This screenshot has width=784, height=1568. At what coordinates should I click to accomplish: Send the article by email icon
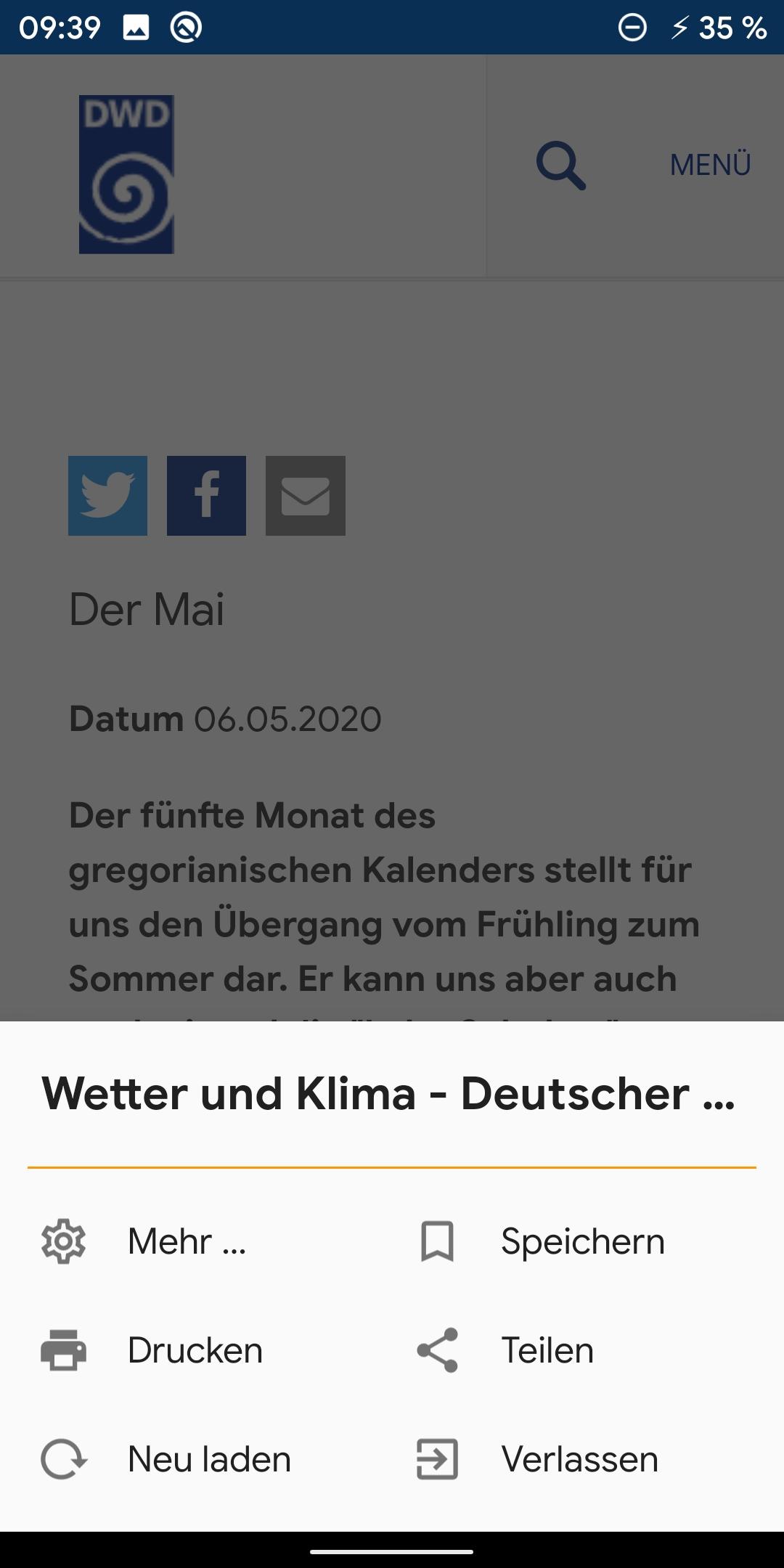coord(305,496)
